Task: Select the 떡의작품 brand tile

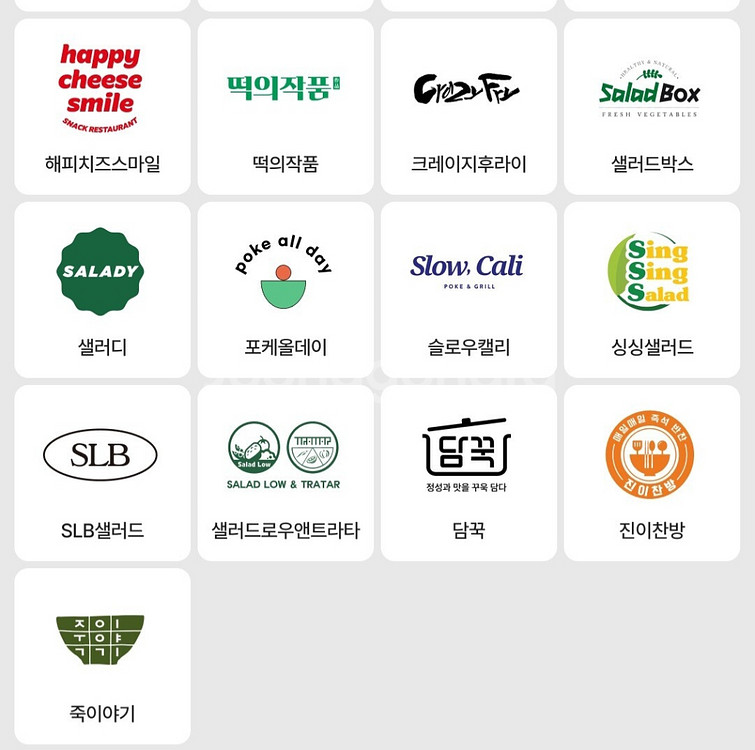Action: [285, 107]
